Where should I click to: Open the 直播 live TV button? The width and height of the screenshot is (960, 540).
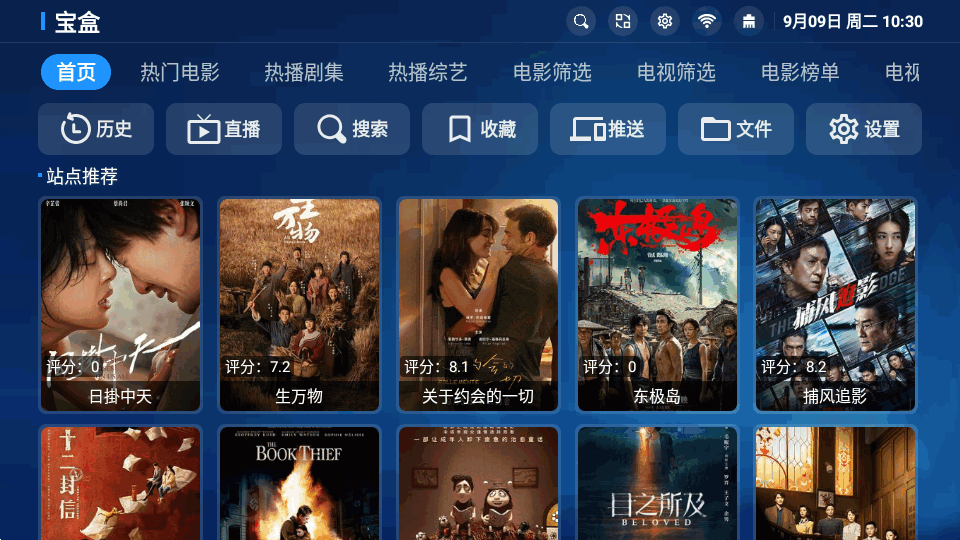[224, 129]
